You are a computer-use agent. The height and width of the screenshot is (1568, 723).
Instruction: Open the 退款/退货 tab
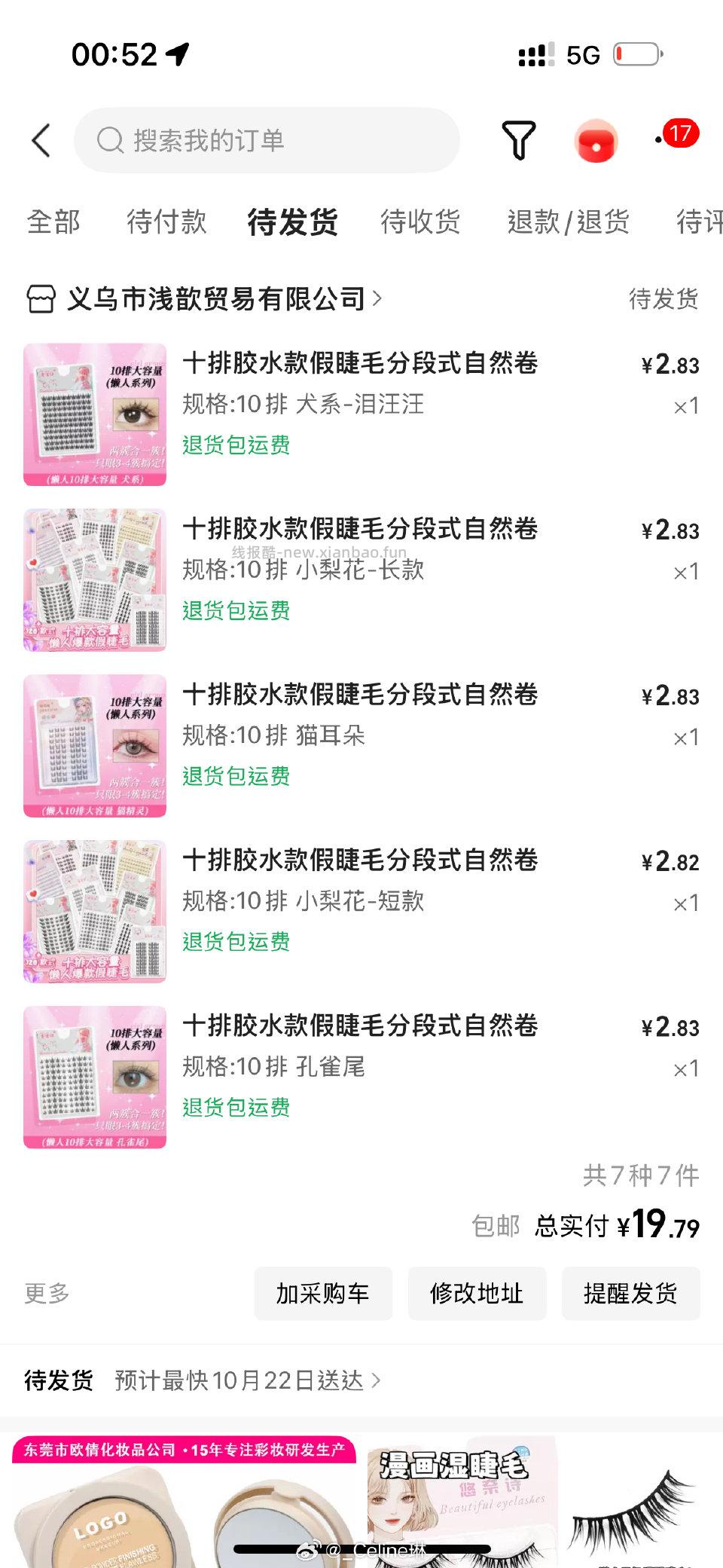[x=569, y=221]
